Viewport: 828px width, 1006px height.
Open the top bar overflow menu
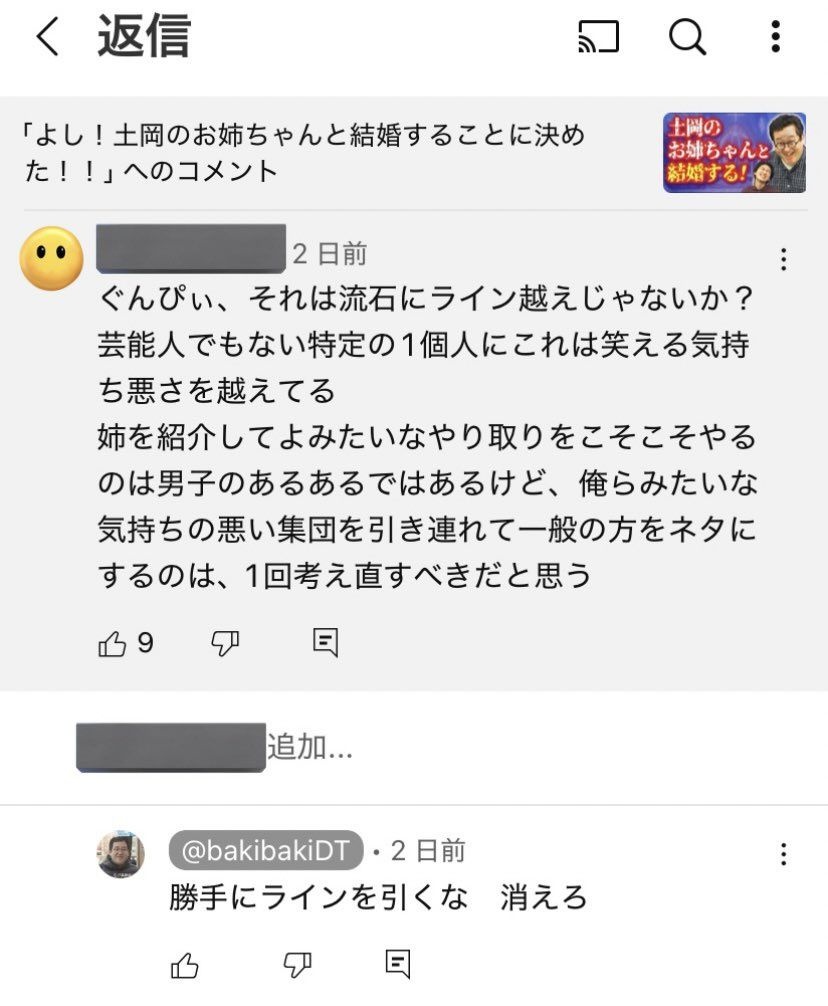[x=775, y=39]
